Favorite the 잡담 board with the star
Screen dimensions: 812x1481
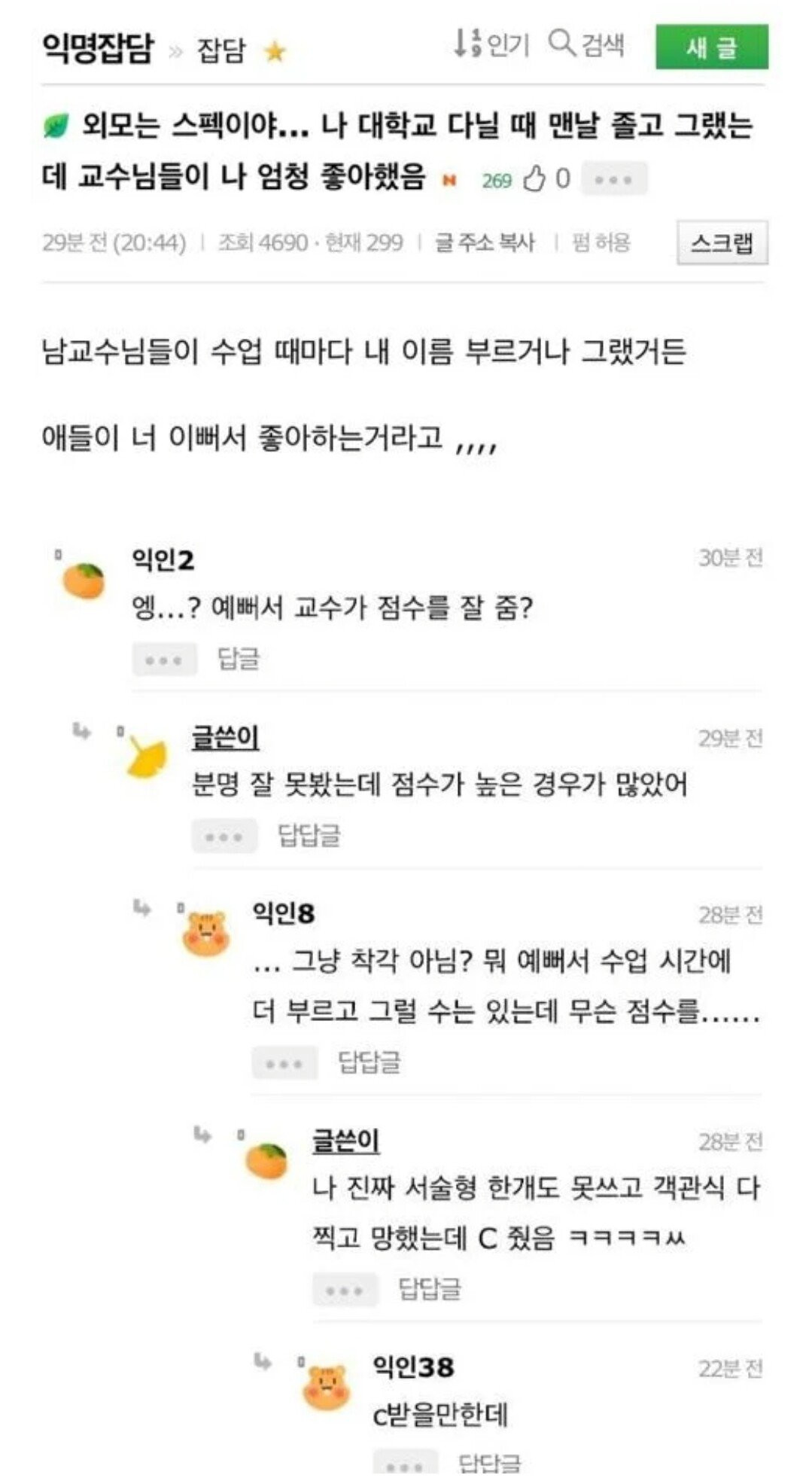tap(275, 52)
